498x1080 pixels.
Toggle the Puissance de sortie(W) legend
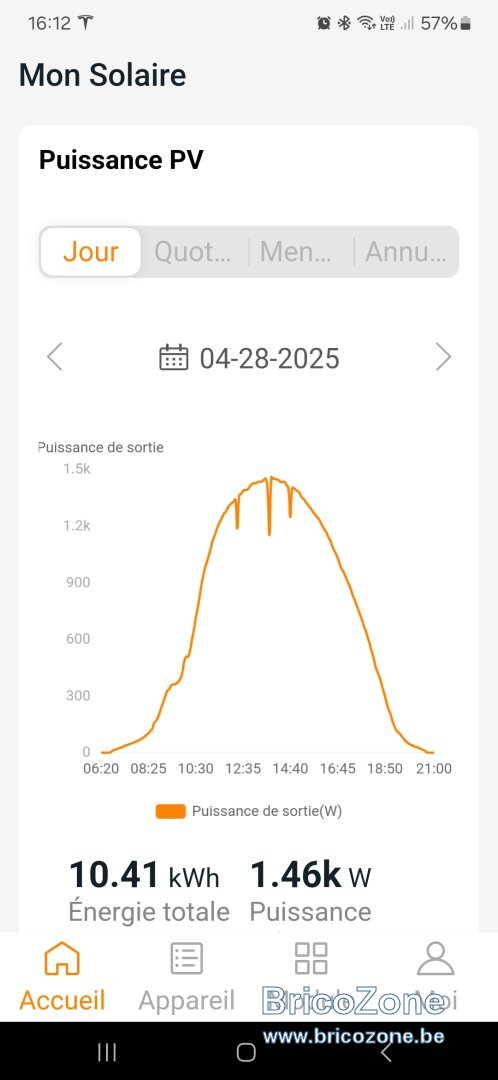249,811
